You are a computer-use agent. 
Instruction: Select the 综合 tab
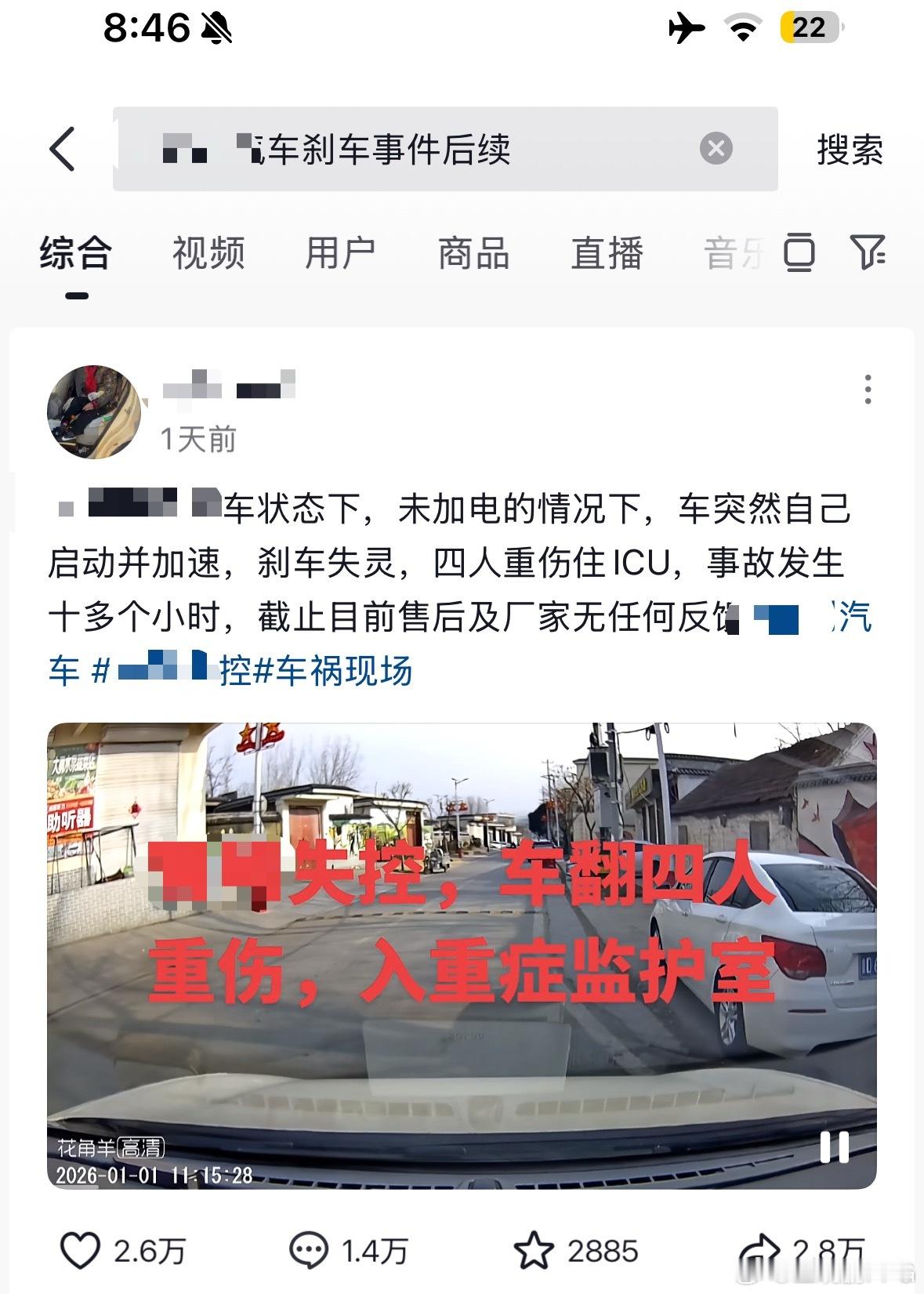[x=76, y=252]
